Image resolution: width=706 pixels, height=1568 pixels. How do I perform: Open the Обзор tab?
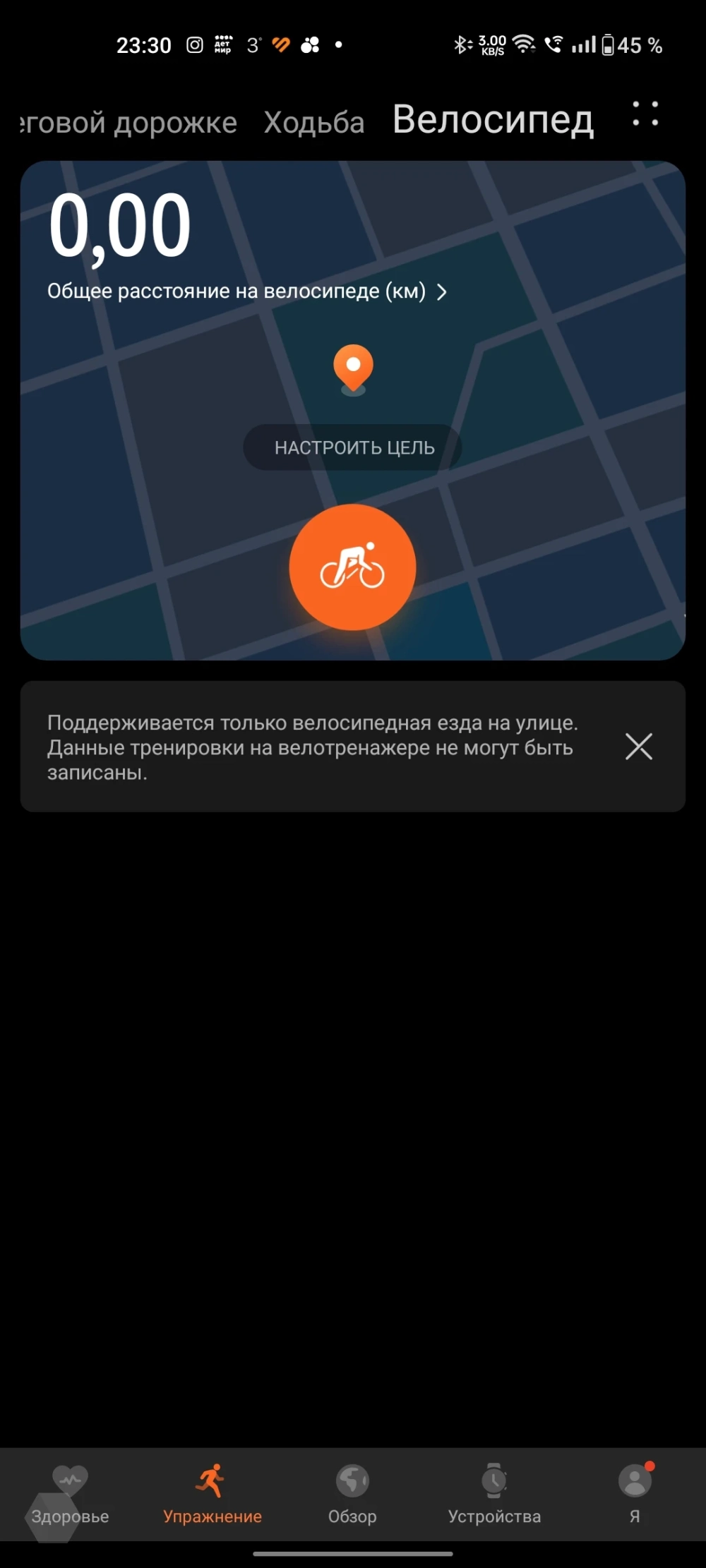[352, 1493]
